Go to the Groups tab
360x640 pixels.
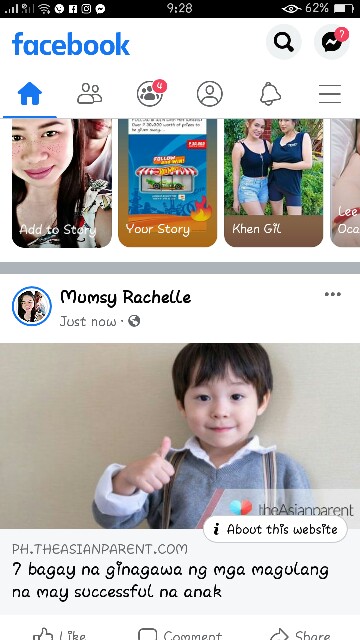[x=150, y=93]
